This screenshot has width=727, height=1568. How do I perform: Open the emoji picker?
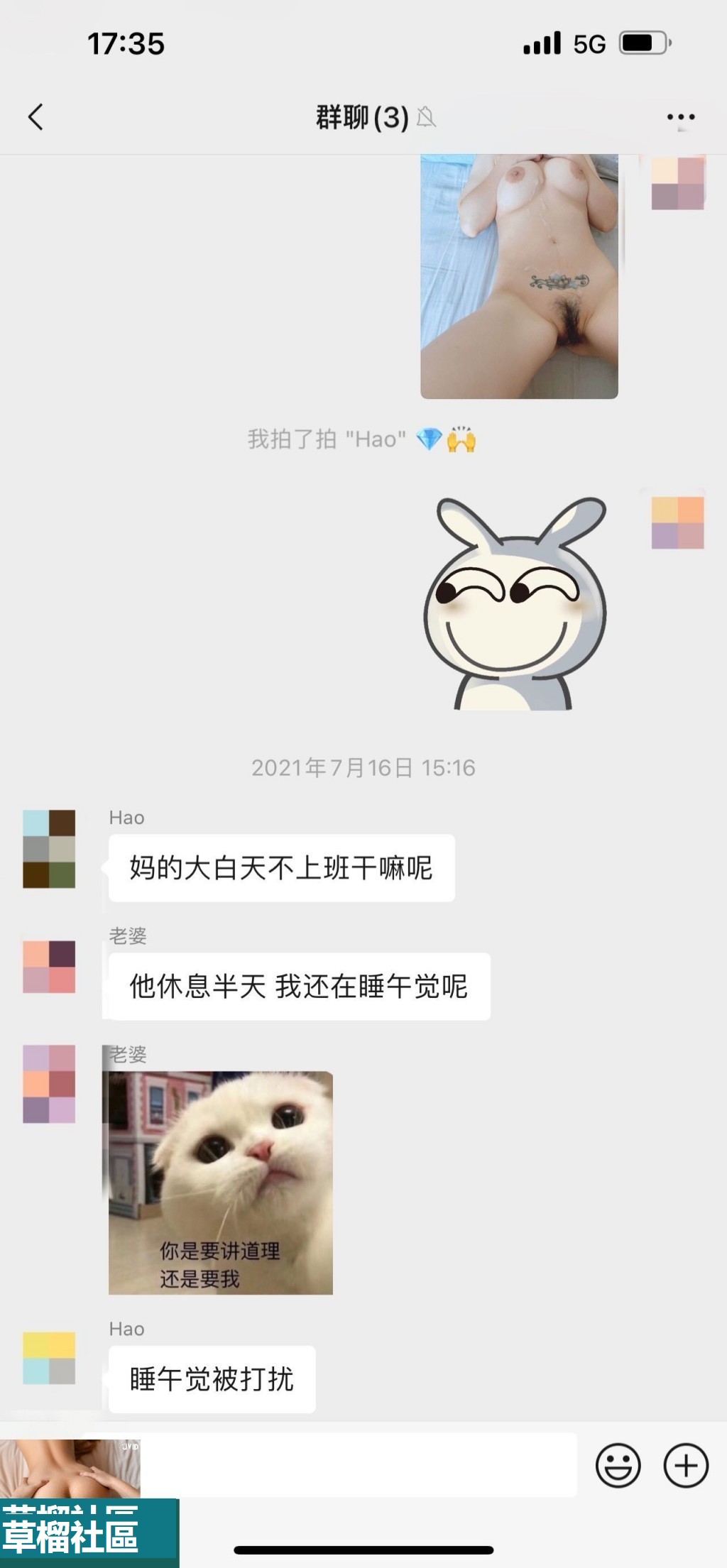pyautogui.click(x=618, y=1465)
